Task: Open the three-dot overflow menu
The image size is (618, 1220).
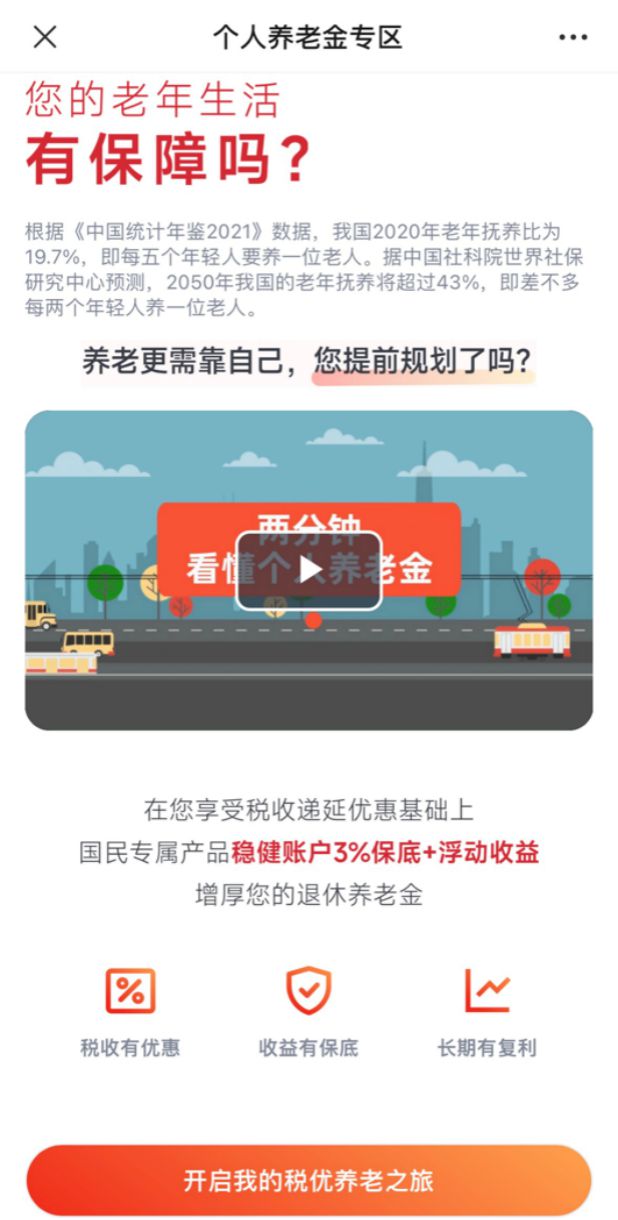Action: tap(573, 37)
